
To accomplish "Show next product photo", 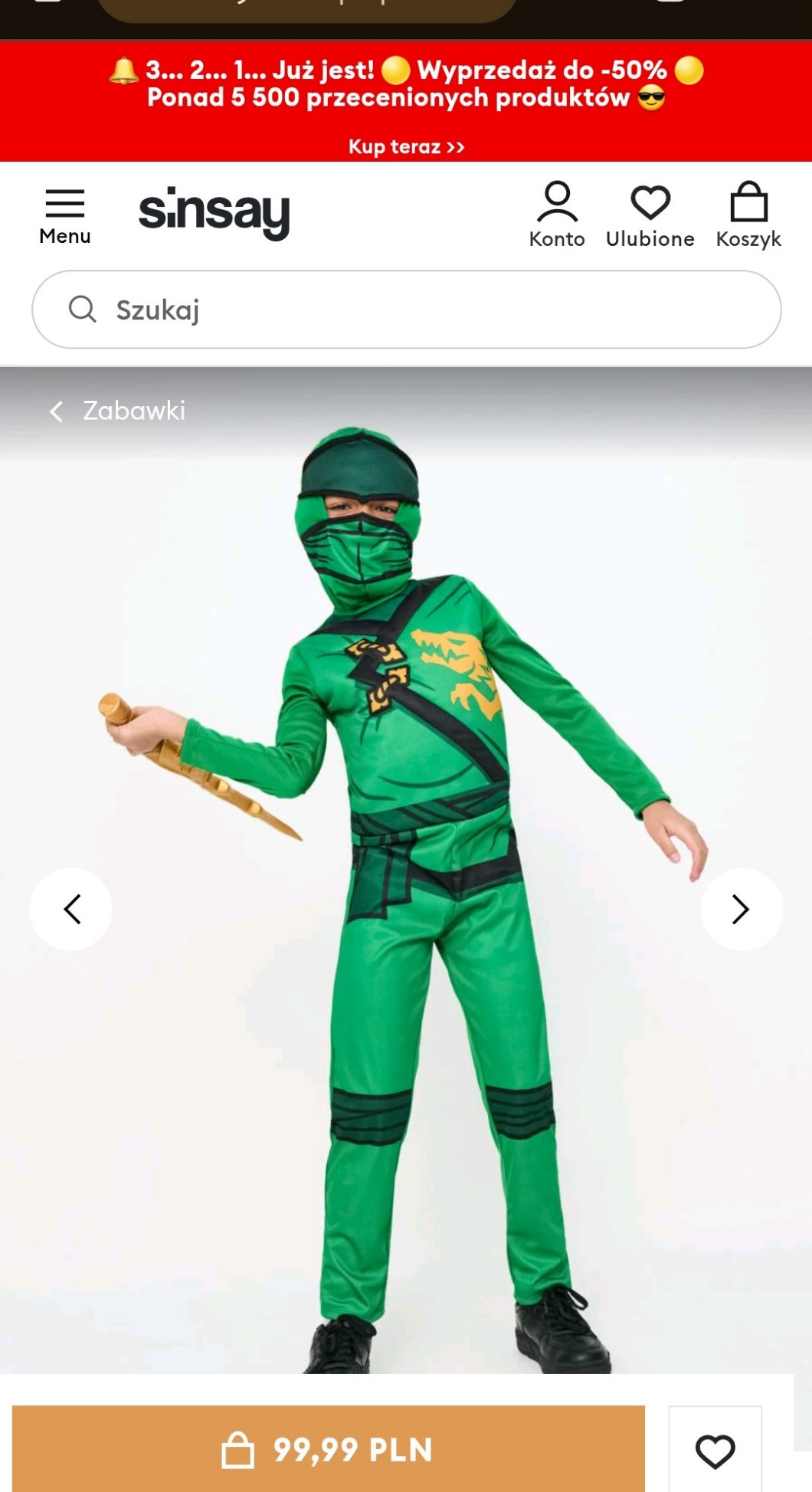I will tap(741, 909).
